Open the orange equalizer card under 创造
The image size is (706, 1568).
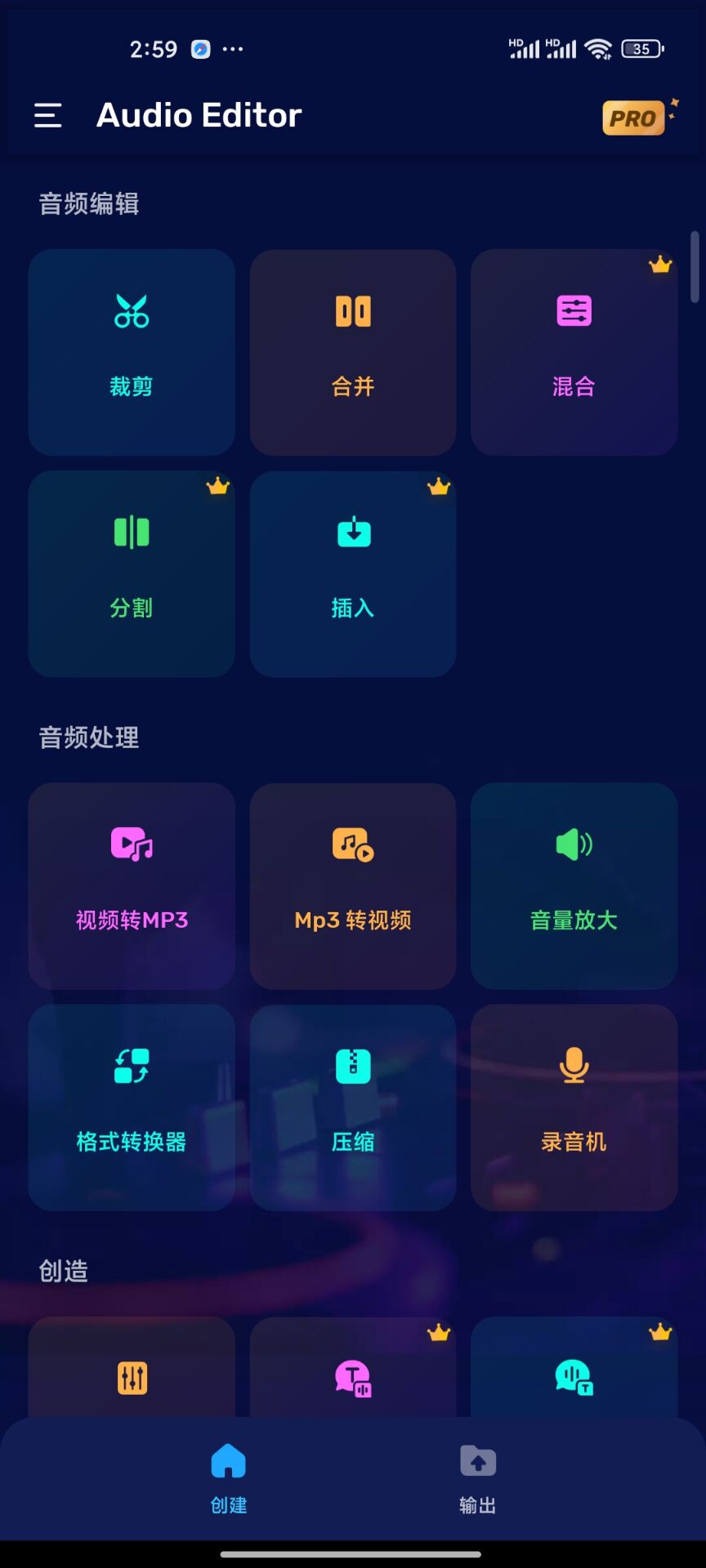pos(132,1372)
